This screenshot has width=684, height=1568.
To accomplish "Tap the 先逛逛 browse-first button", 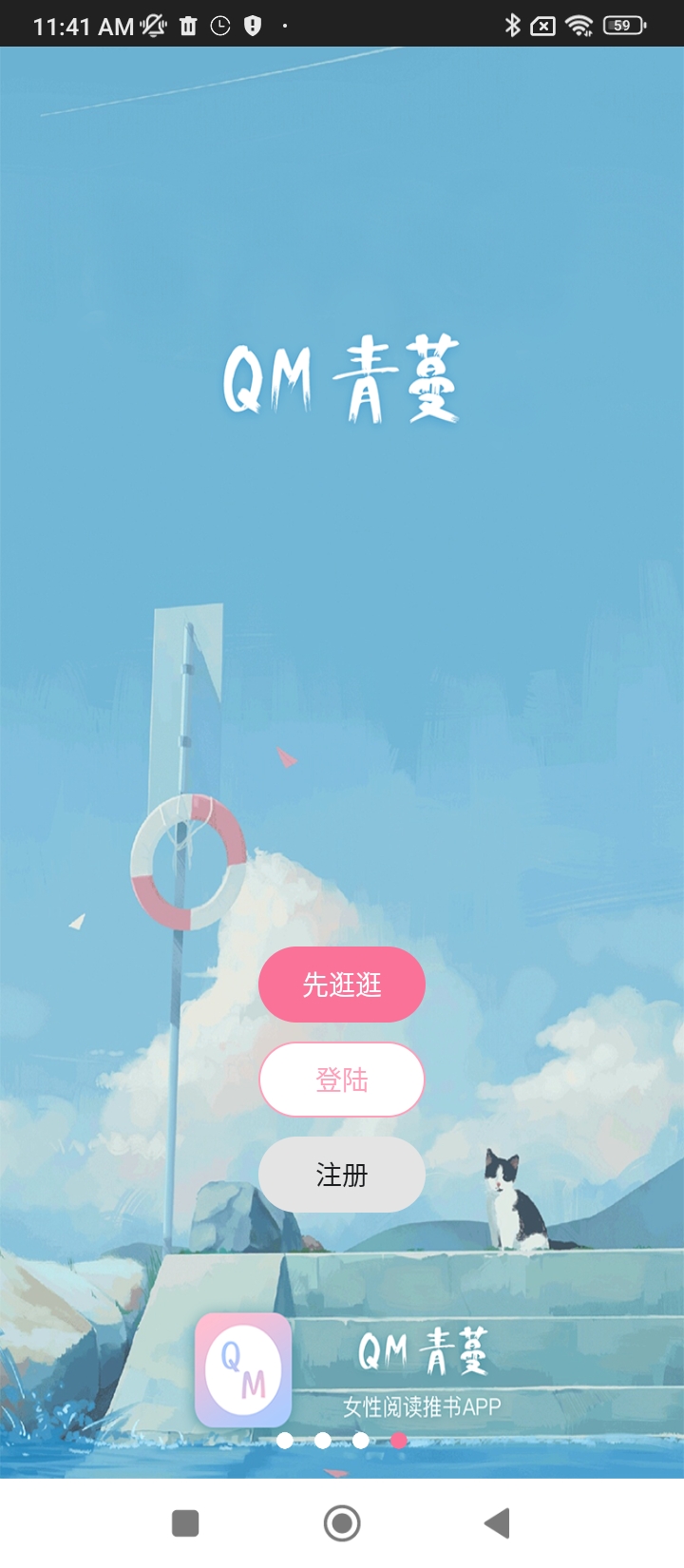I will coord(342,985).
